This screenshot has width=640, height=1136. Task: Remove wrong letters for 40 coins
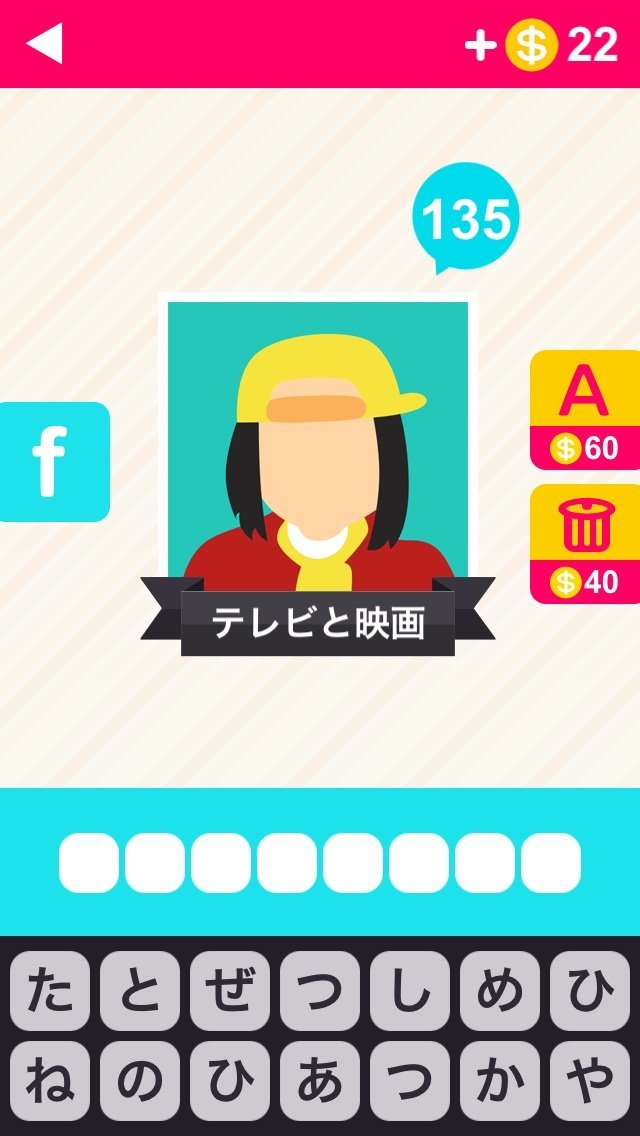coord(585,544)
